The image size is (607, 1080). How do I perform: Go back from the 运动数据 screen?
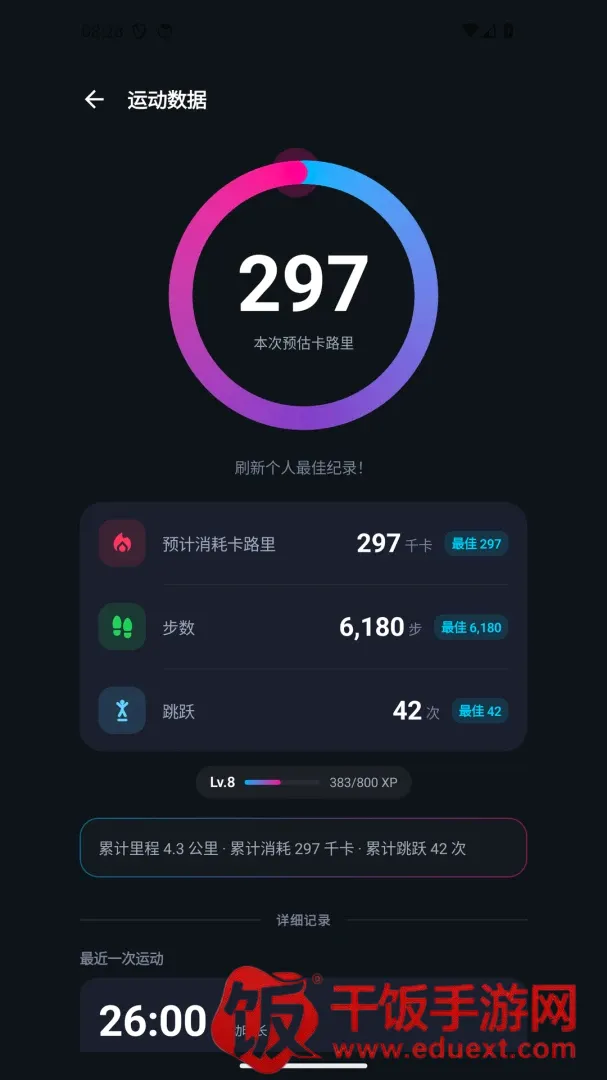click(94, 100)
